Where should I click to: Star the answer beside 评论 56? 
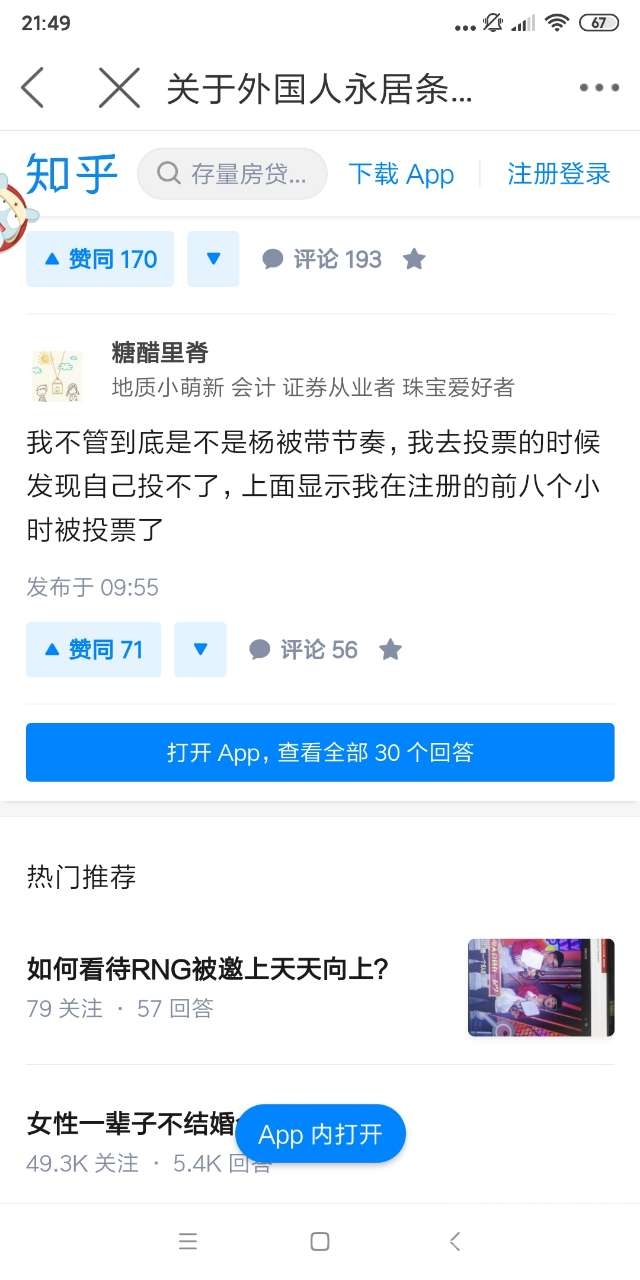pyautogui.click(x=390, y=650)
